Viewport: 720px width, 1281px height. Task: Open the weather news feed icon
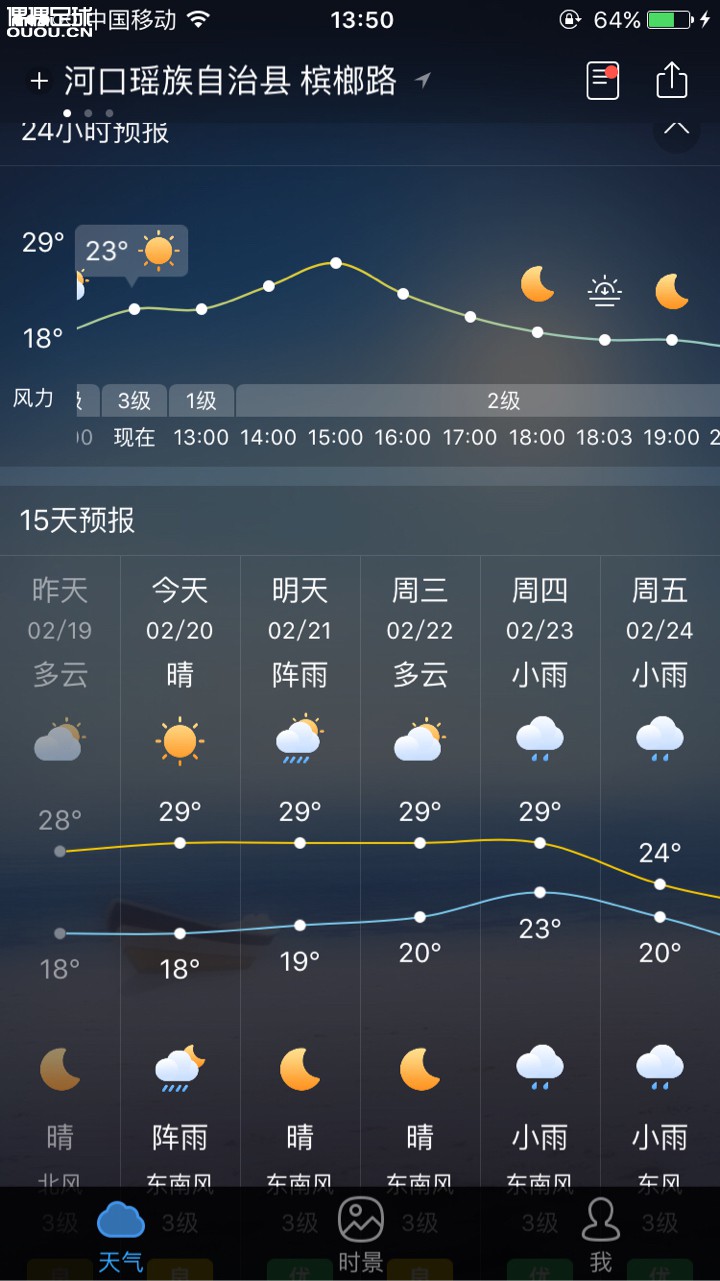coord(602,81)
